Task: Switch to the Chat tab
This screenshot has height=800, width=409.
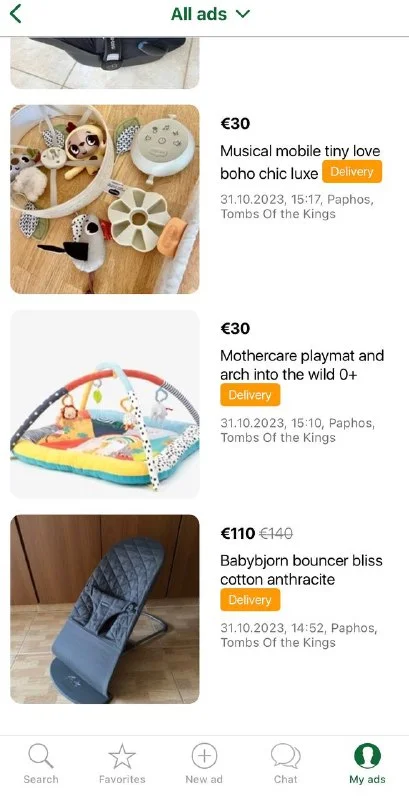Action: [x=286, y=763]
